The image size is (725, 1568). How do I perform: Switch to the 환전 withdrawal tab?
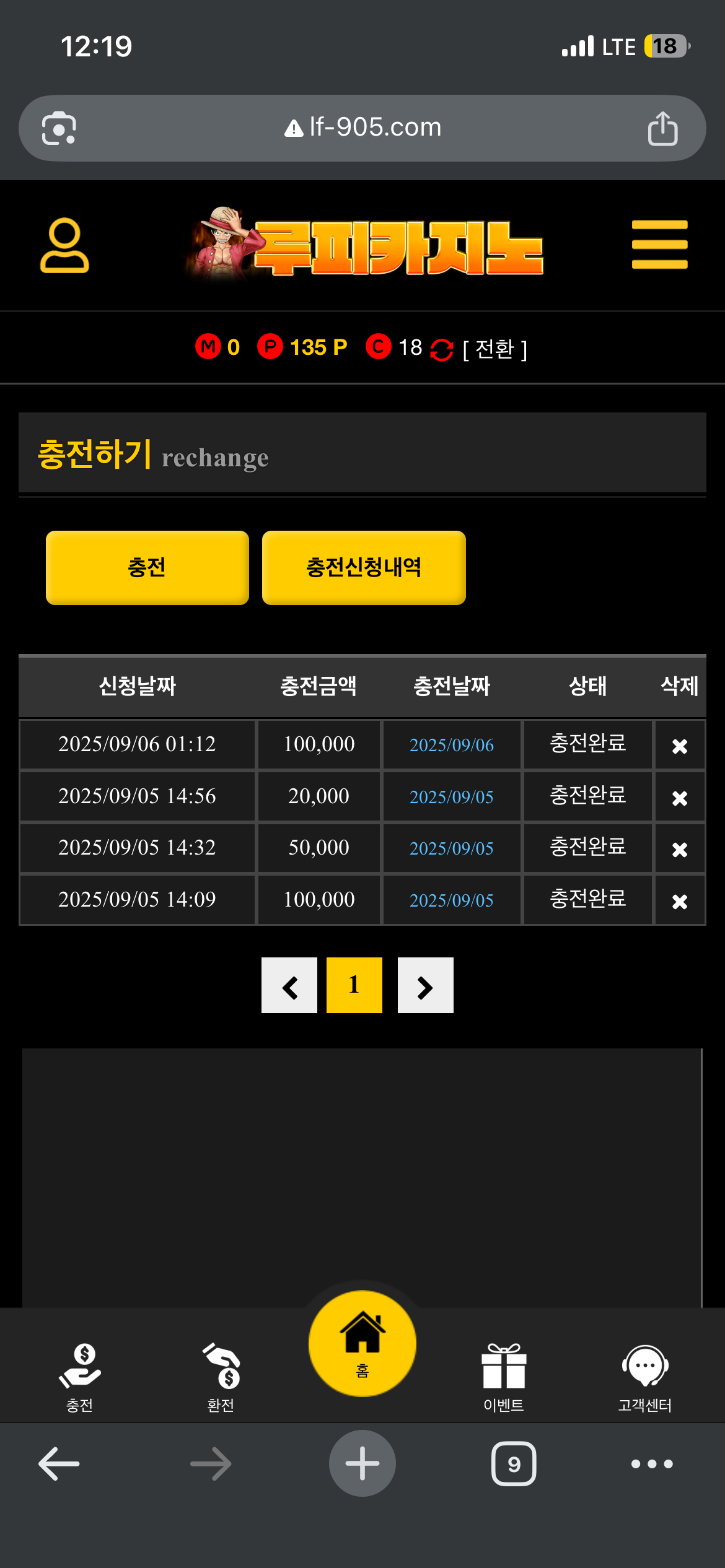[x=221, y=1377]
